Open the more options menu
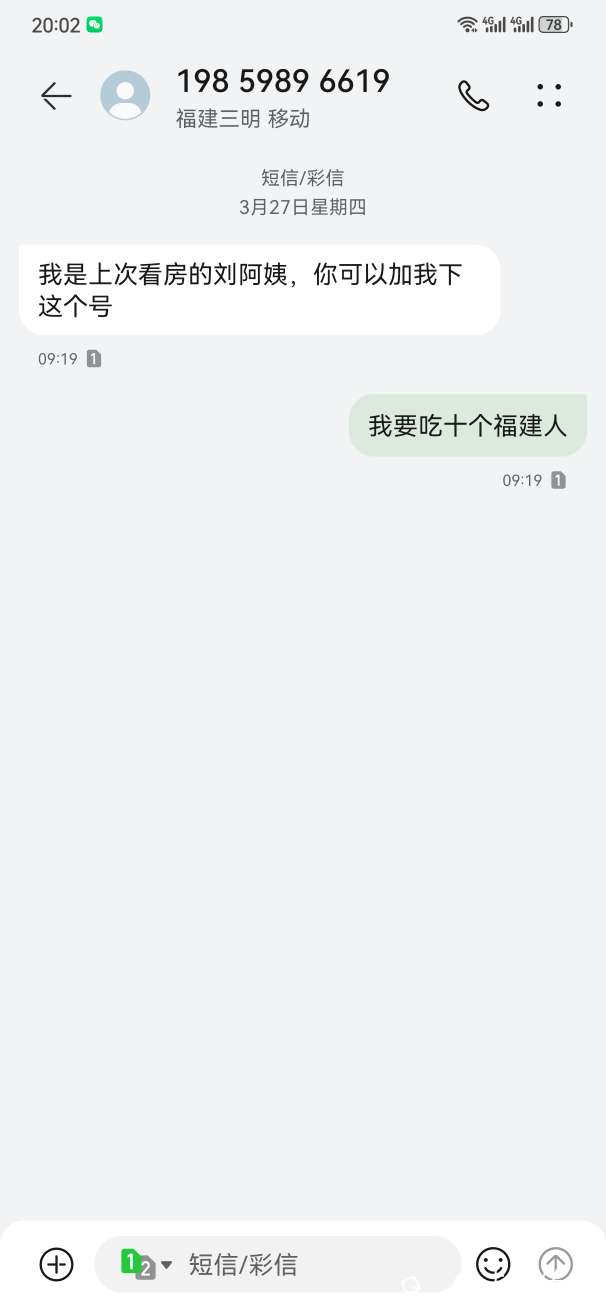This screenshot has height=1308, width=606. coord(549,96)
